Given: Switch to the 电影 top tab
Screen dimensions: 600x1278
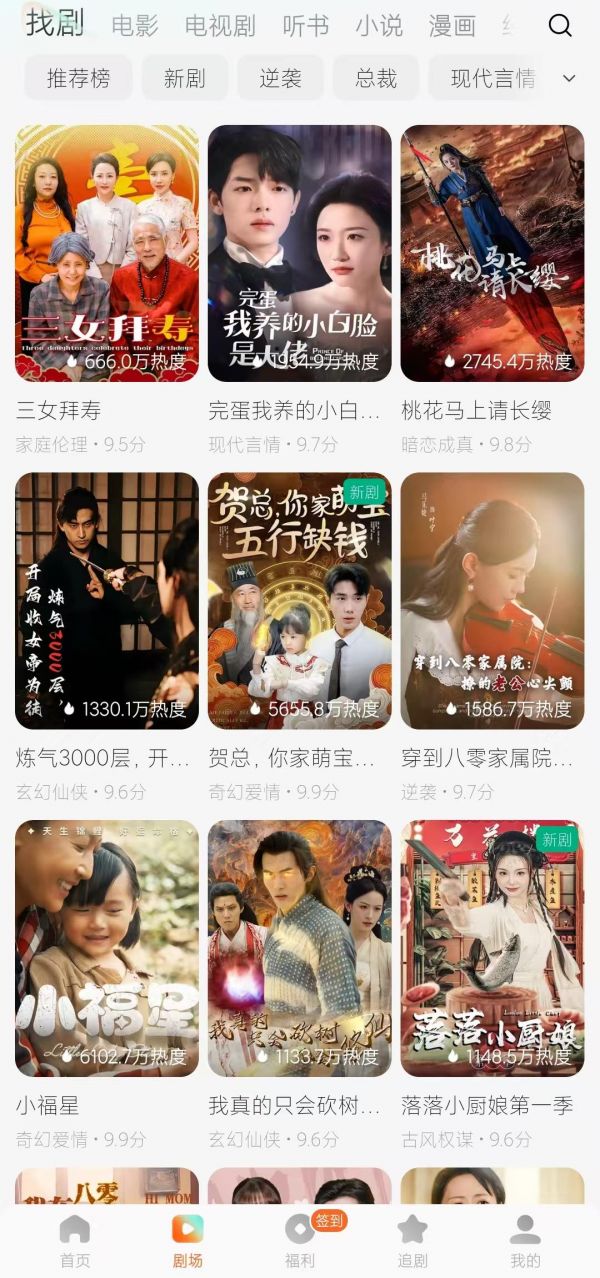Looking at the screenshot, I should (135, 26).
